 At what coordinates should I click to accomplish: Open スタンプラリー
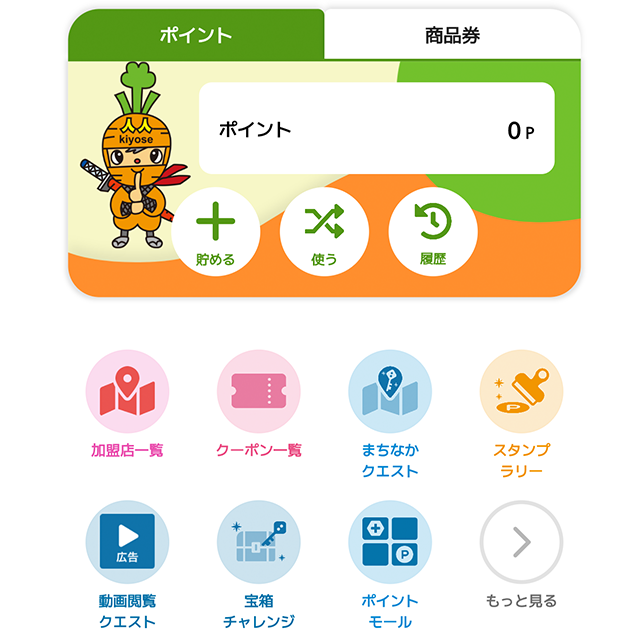[521, 392]
